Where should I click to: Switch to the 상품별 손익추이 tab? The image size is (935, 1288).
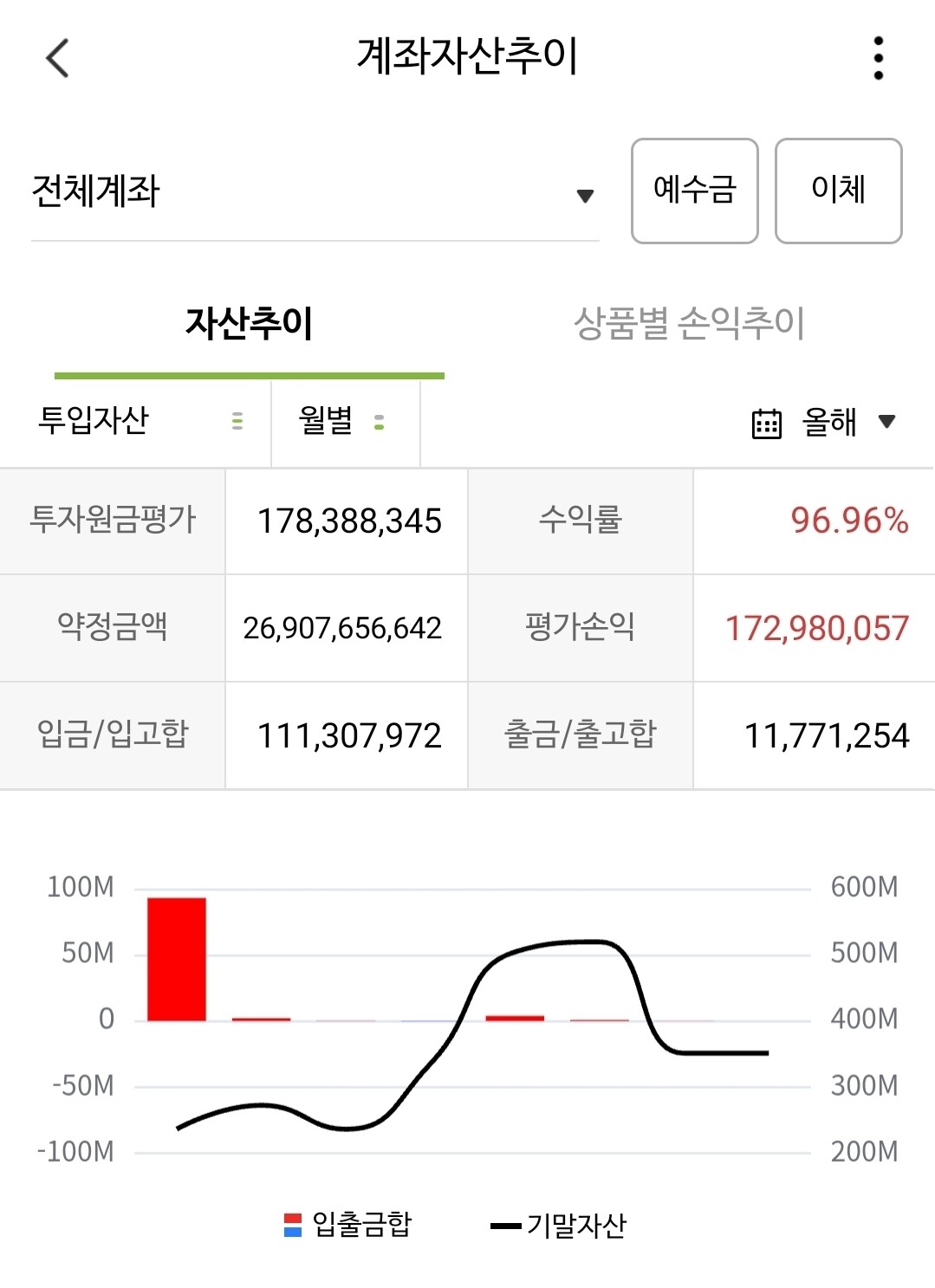coord(690,324)
